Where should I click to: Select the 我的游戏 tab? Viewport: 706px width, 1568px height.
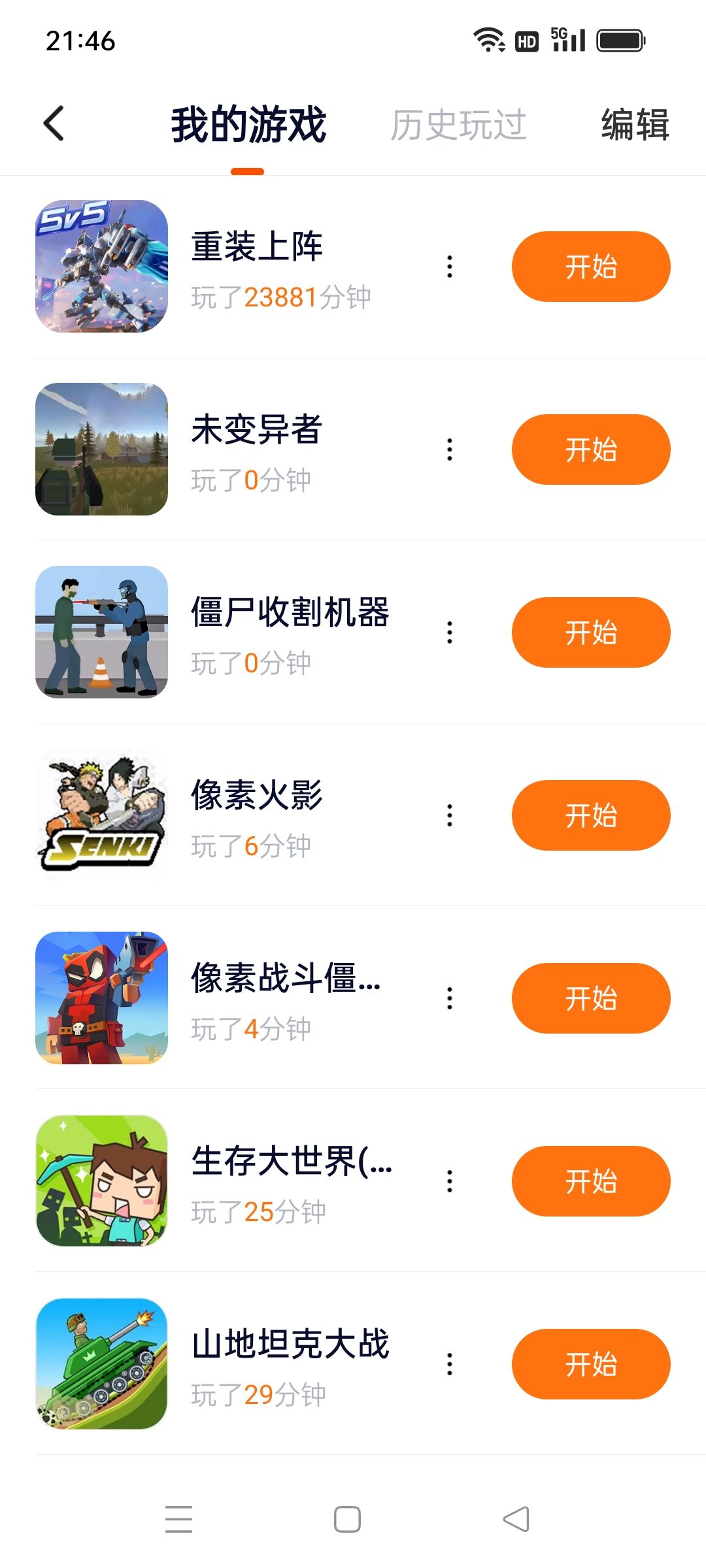(x=248, y=125)
